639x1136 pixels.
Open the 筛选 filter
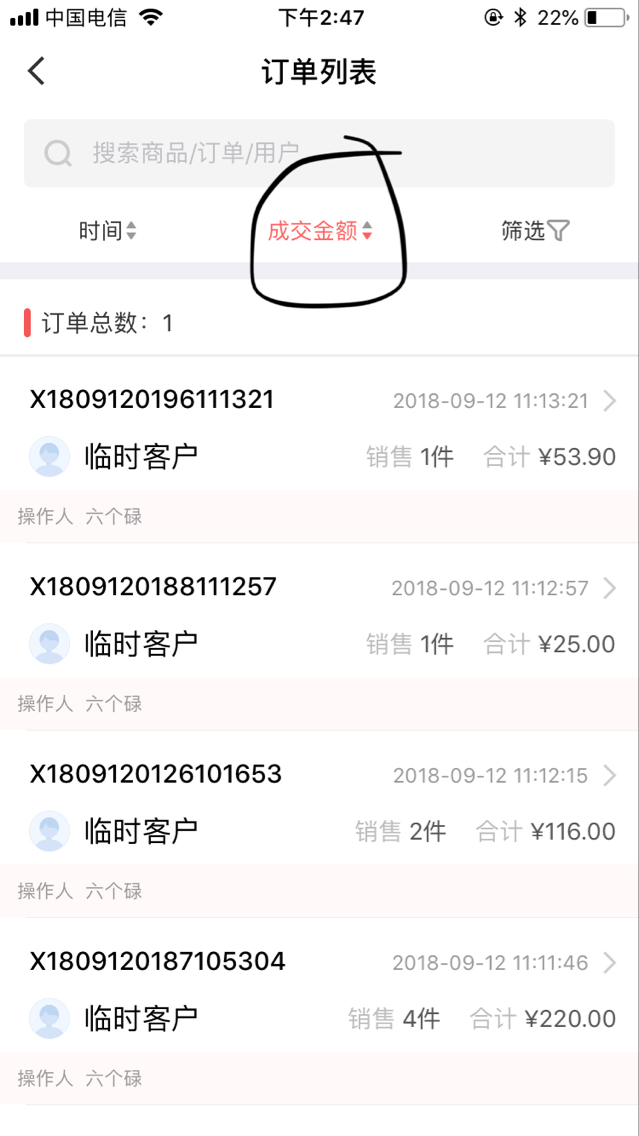pyautogui.click(x=535, y=231)
